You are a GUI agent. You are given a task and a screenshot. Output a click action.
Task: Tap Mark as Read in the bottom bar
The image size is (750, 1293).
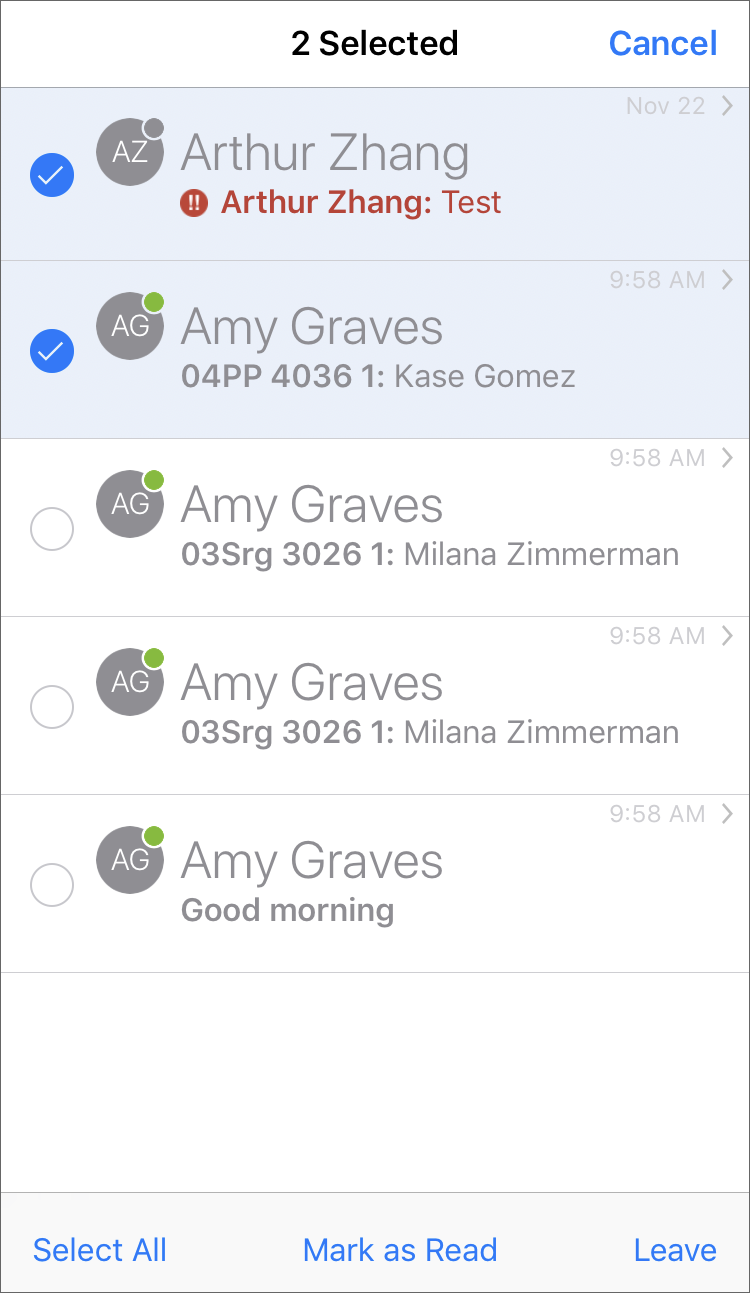click(400, 1250)
